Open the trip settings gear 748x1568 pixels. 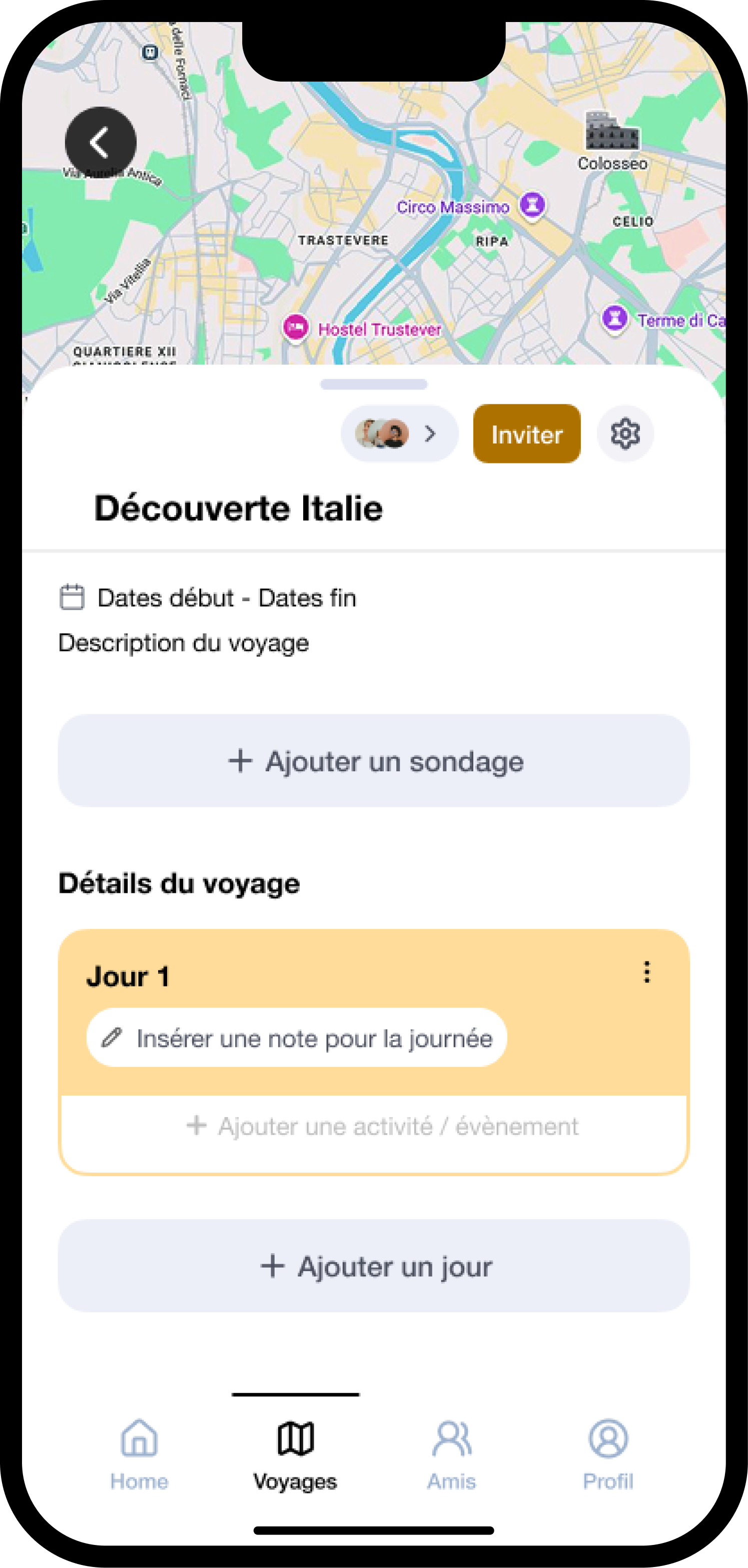click(625, 433)
